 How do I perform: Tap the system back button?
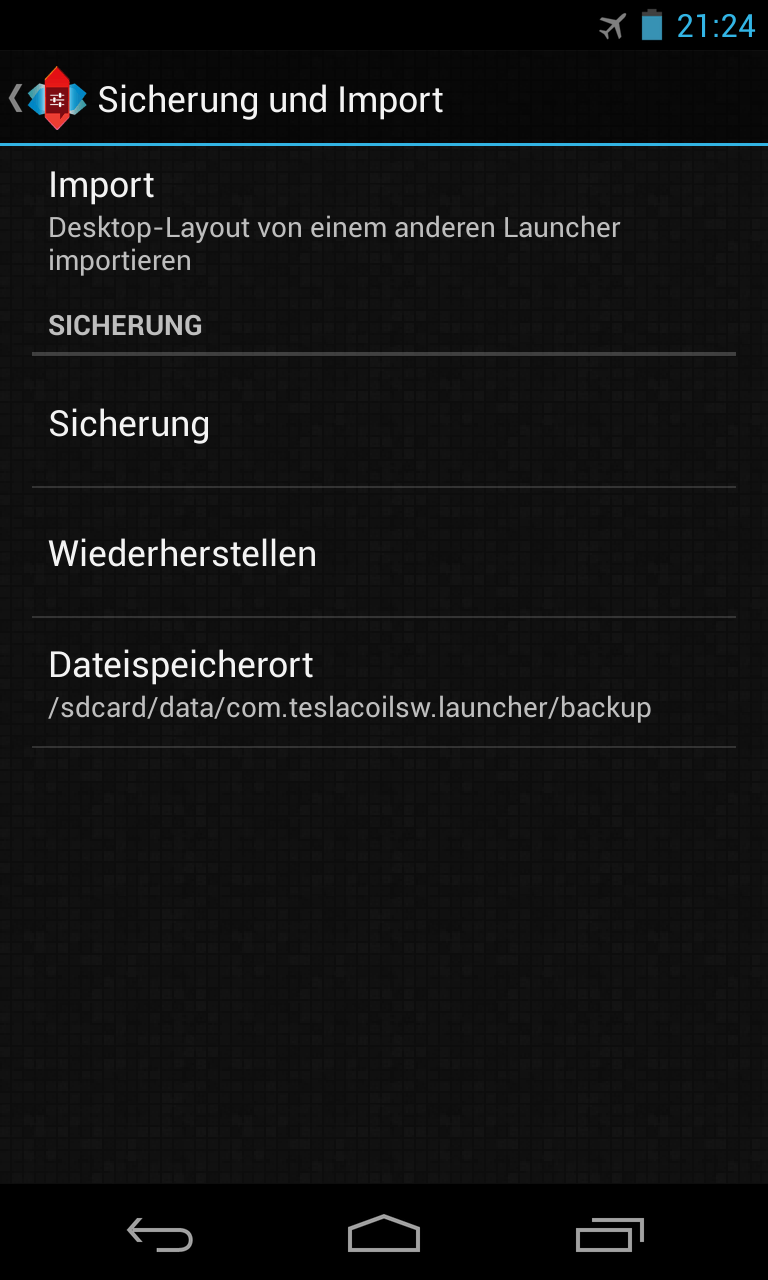160,1235
